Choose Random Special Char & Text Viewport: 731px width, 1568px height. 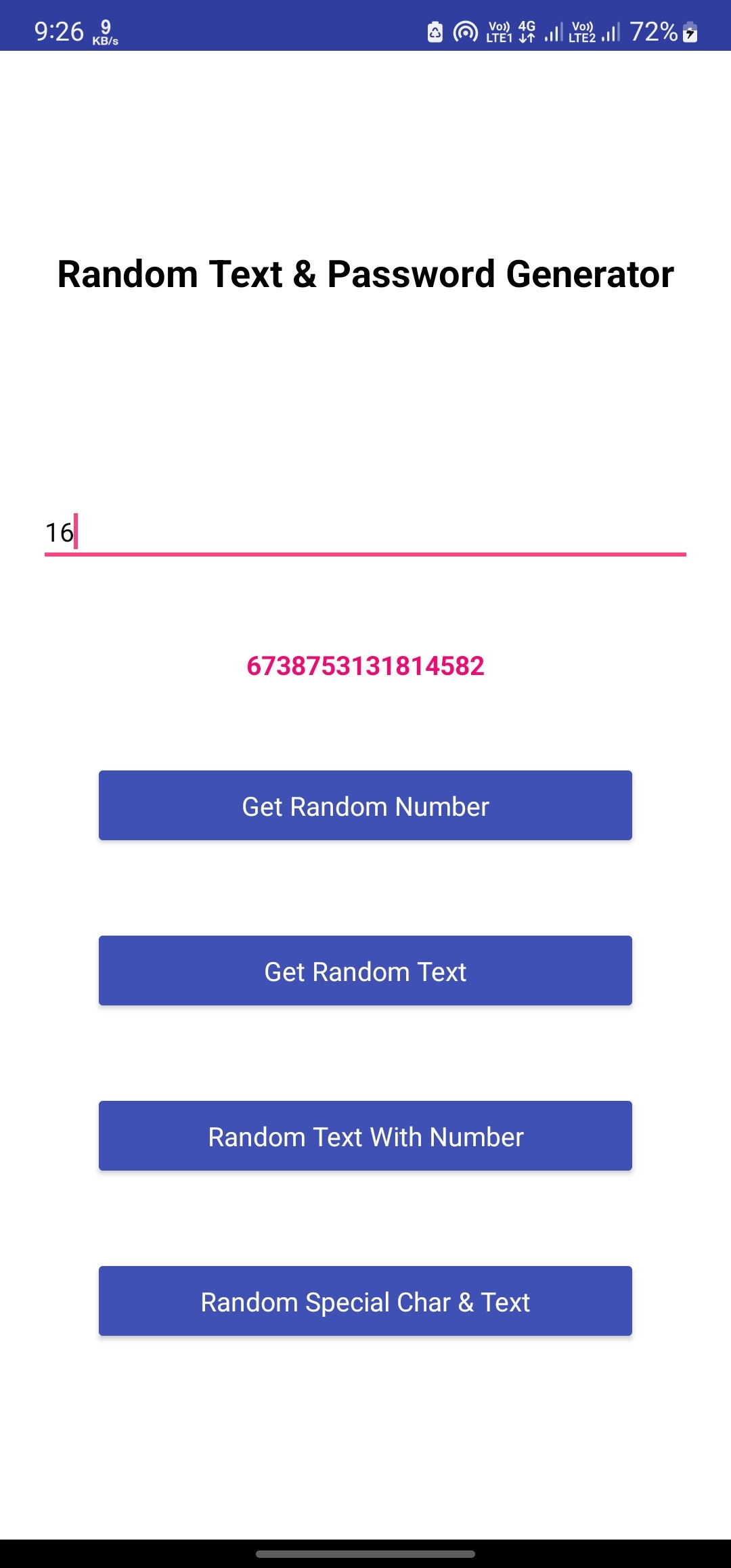[365, 1301]
